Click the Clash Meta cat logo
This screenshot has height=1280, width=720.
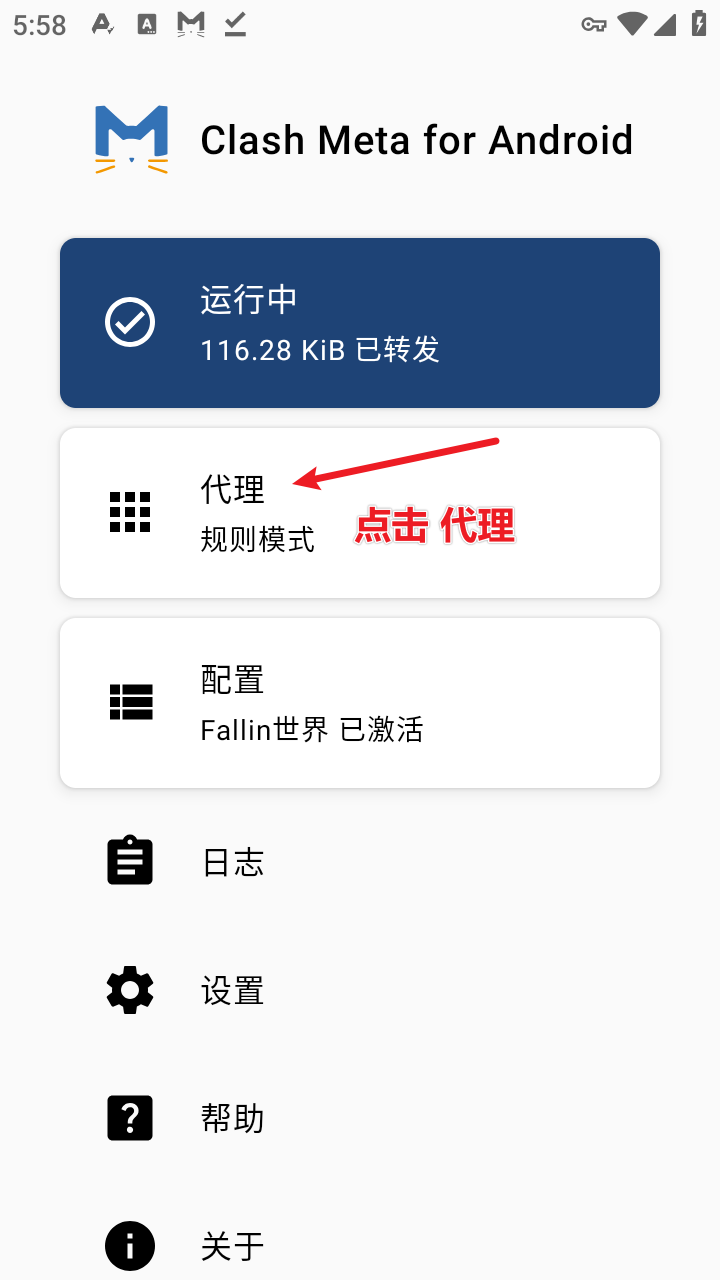[131, 139]
